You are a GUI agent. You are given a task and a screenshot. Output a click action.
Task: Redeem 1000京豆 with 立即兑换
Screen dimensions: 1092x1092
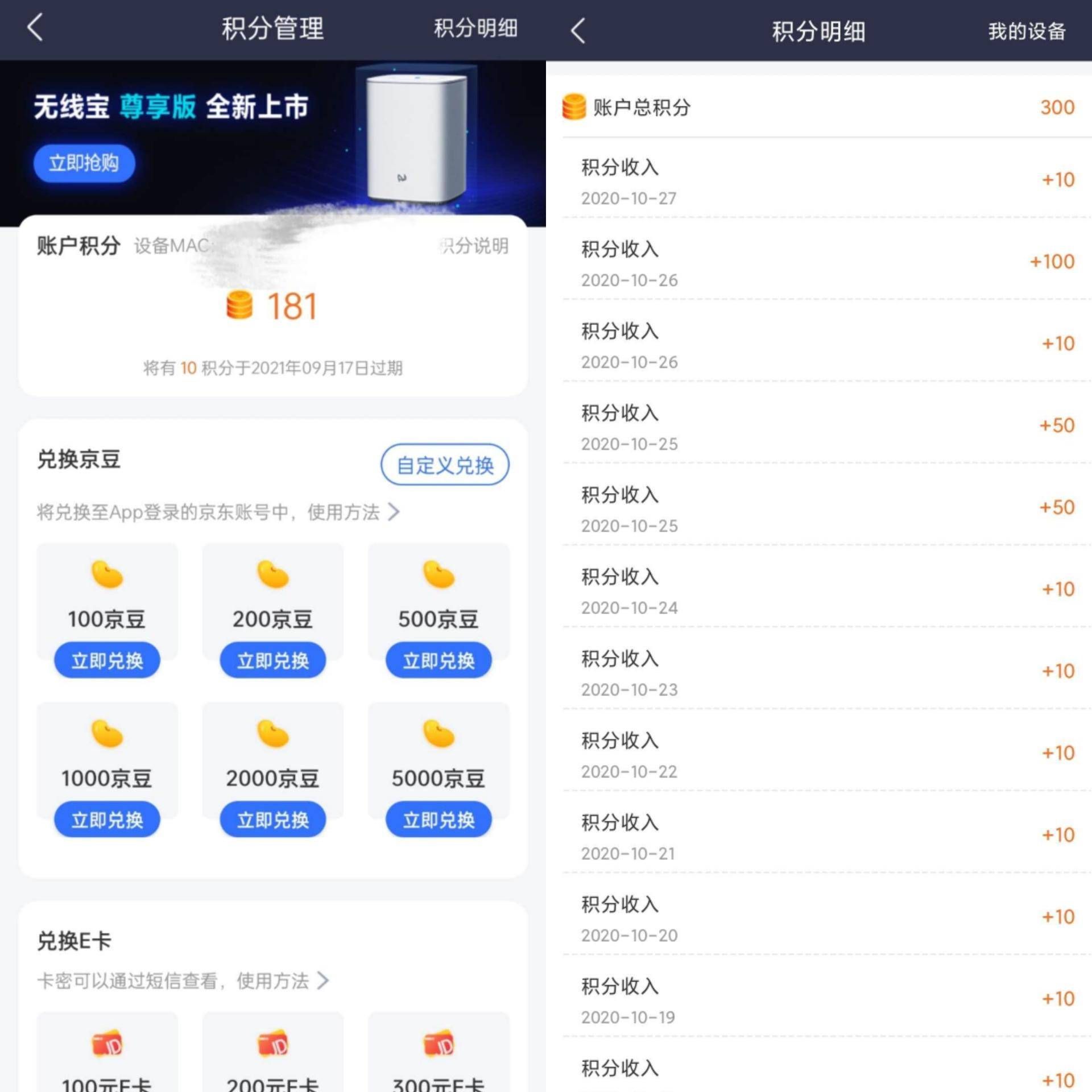(x=107, y=820)
